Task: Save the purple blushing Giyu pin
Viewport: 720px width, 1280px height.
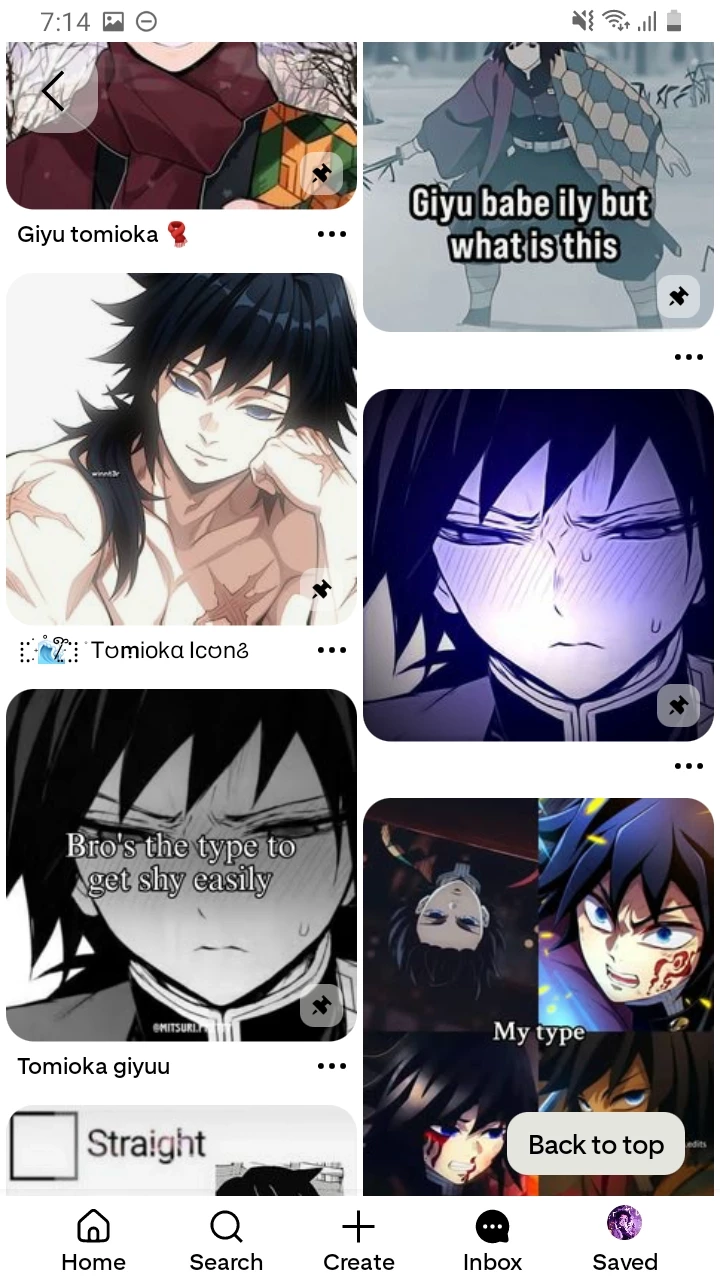Action: click(x=678, y=706)
